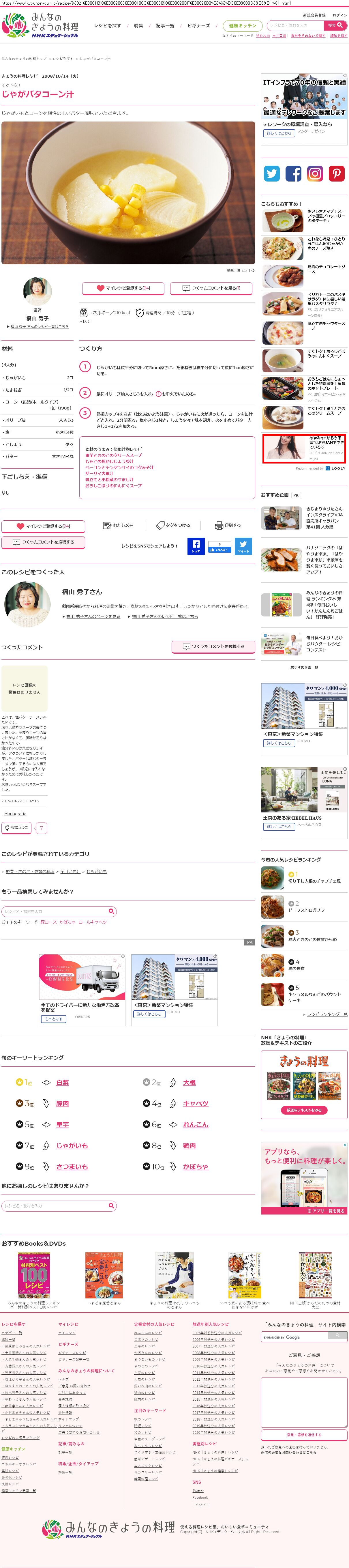Viewport: 349px width, 1568px height.
Task: Open the Pinterest icon in the sidebar
Action: pos(336,173)
